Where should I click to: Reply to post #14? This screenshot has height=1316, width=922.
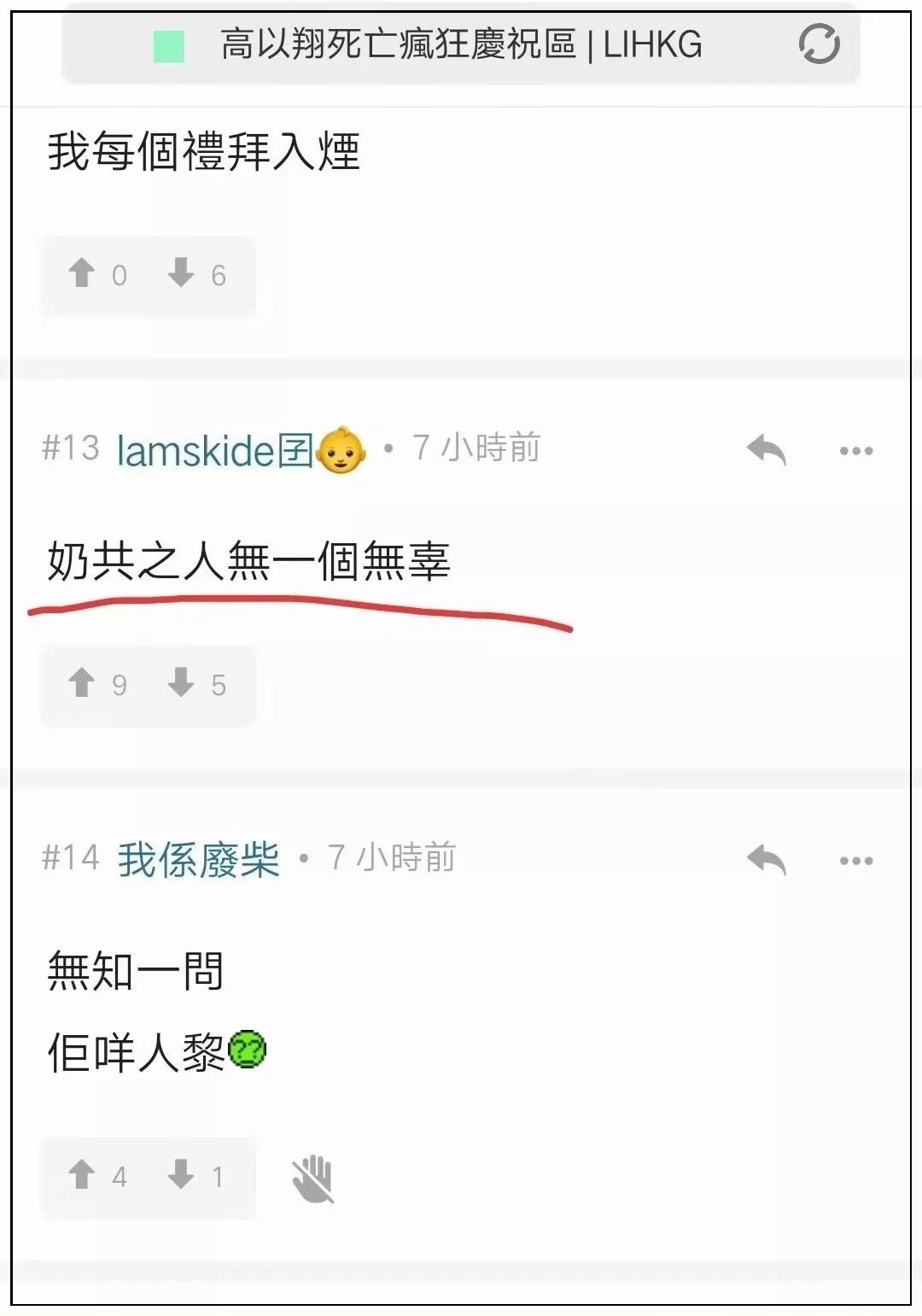tap(766, 859)
